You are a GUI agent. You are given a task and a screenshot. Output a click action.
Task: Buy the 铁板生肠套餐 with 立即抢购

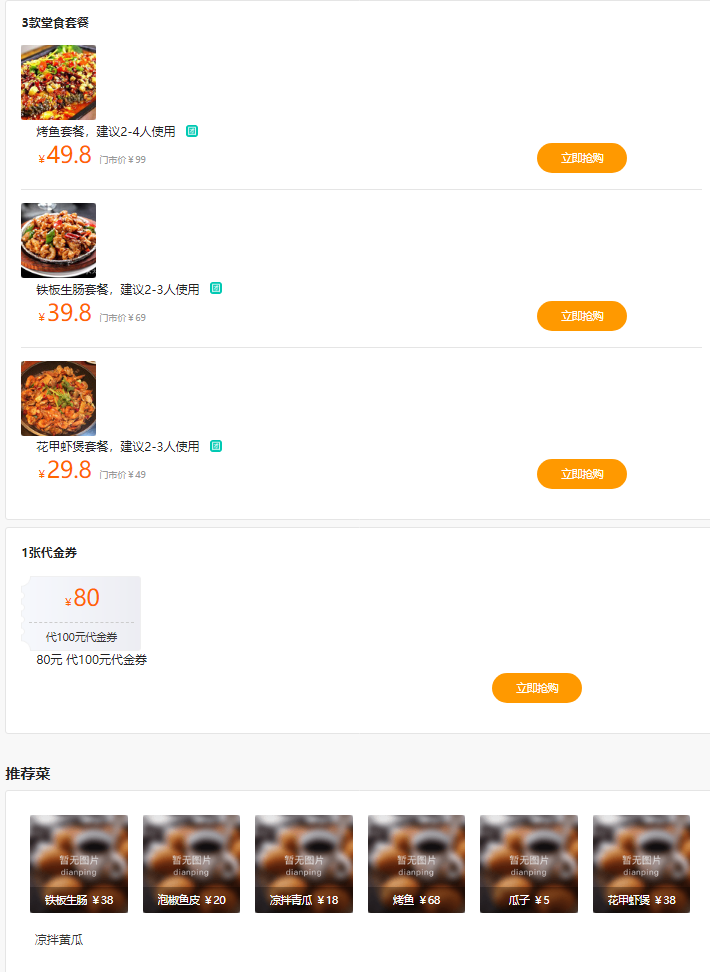pos(581,316)
